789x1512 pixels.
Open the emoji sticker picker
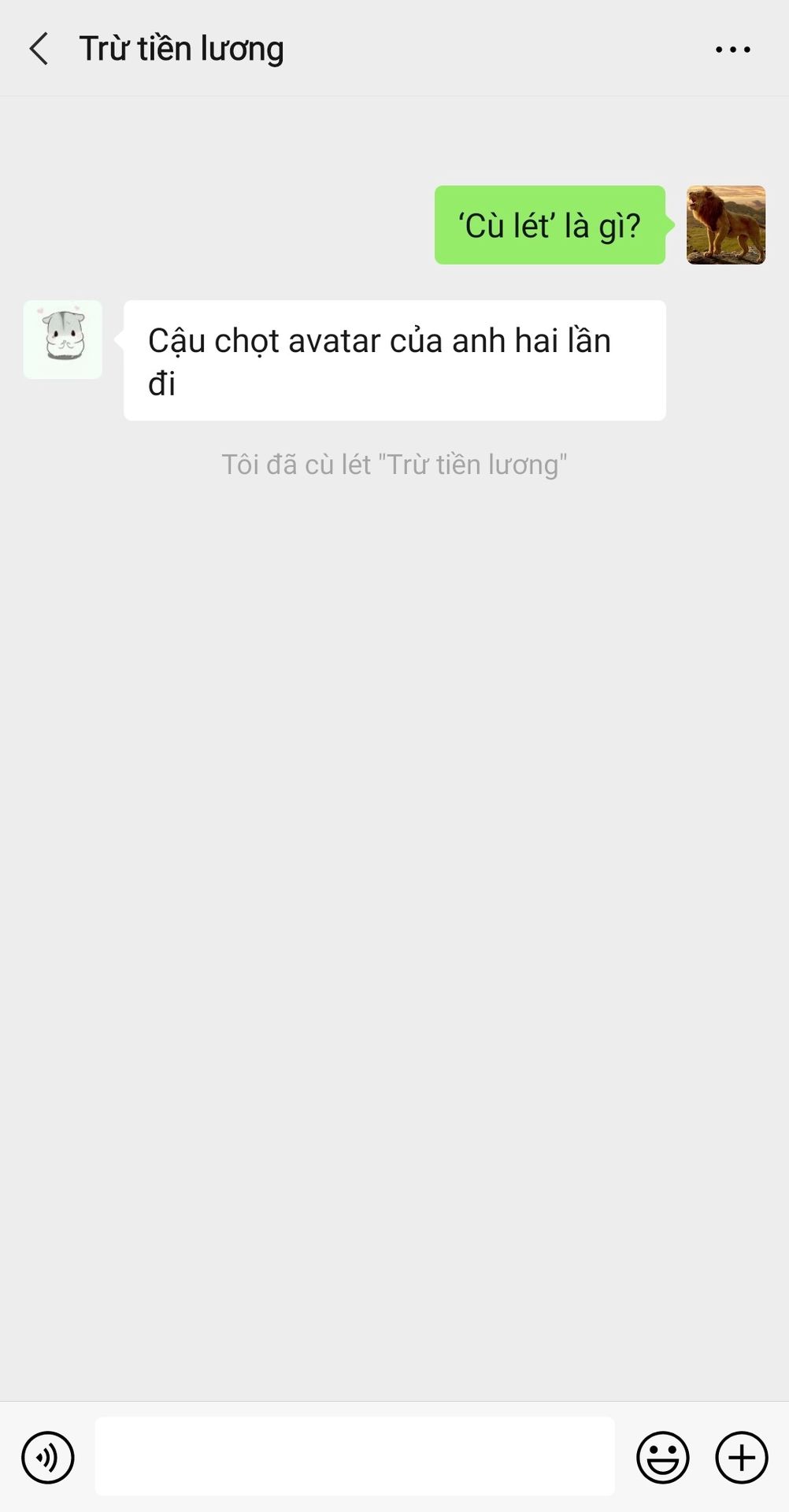point(662,1457)
